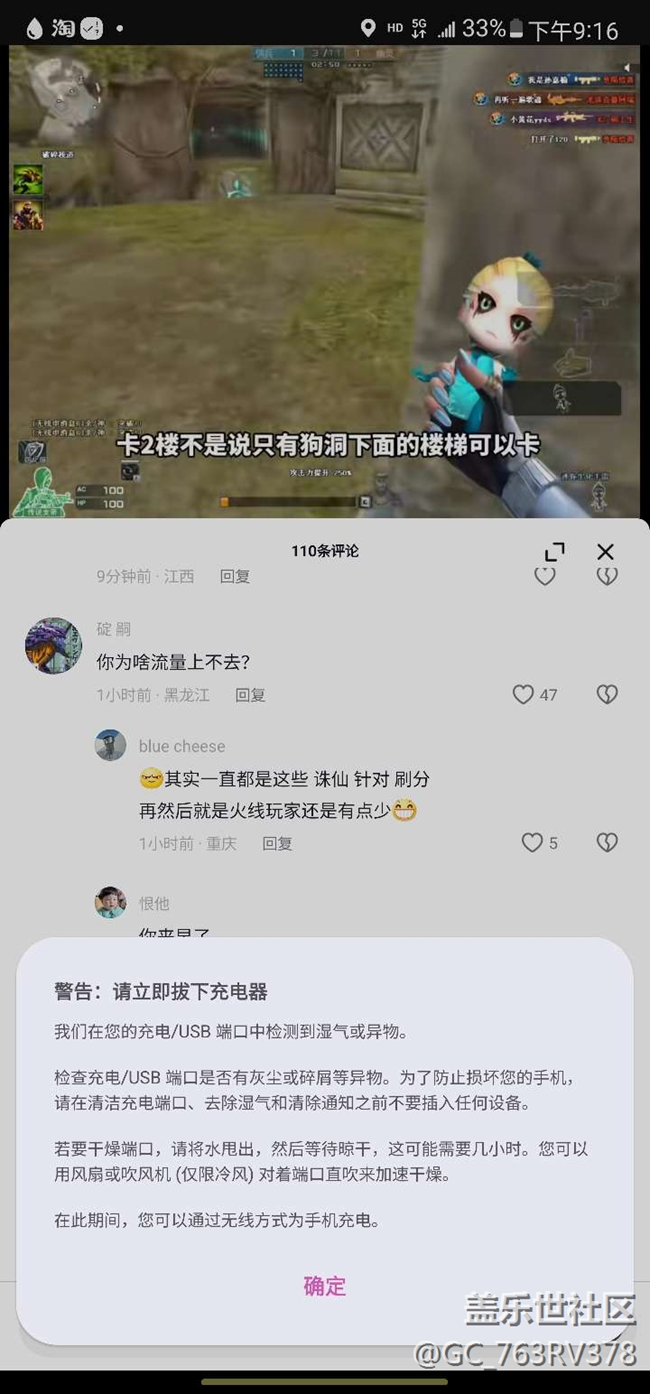The image size is (650, 1394).
Task: Dislike the comment by 碇嗣
Action: (x=607, y=694)
